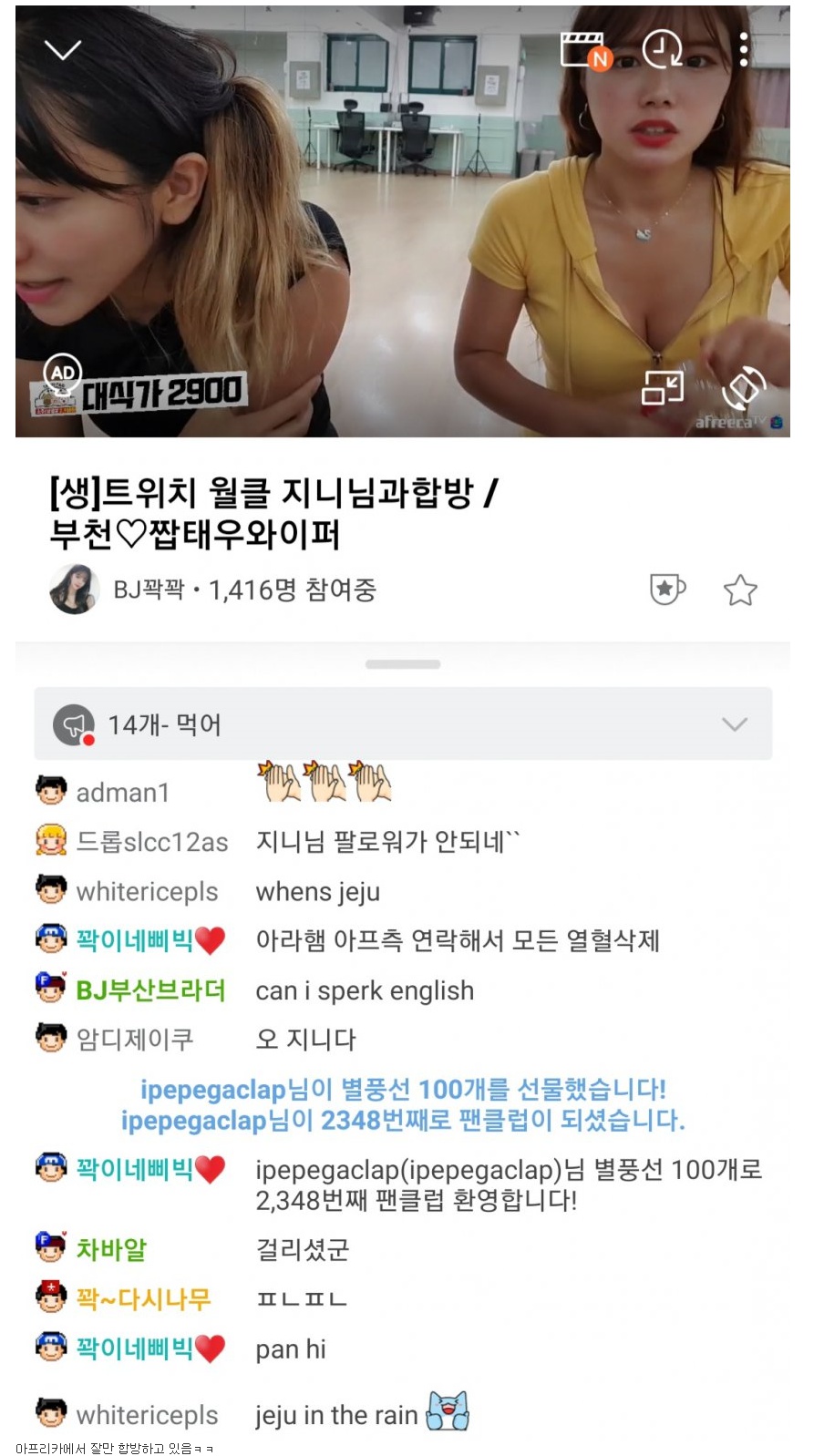Tap the chat panel drag handle
Image resolution: width=824 pixels, height=1456 pixels.
coord(403,664)
